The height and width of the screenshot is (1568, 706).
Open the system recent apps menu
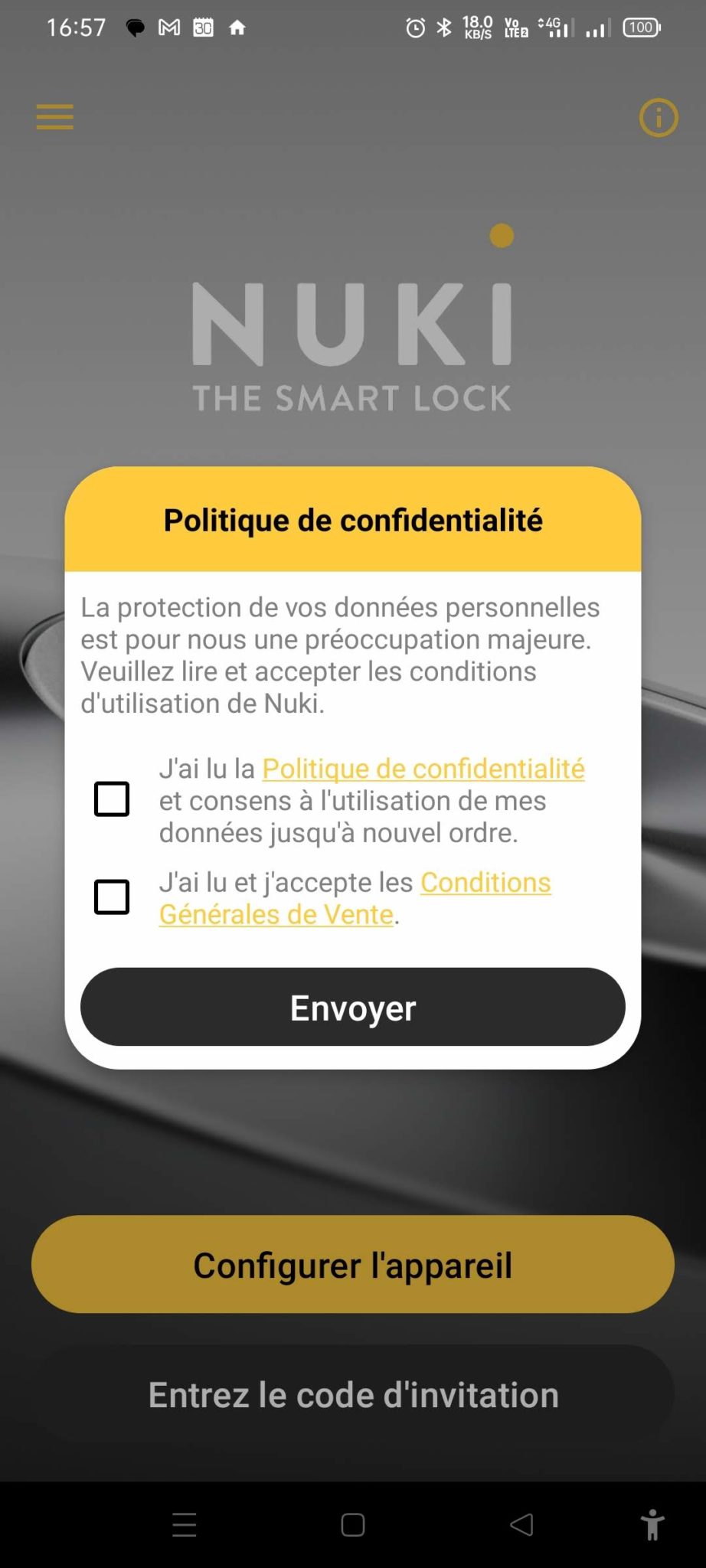(185, 1524)
